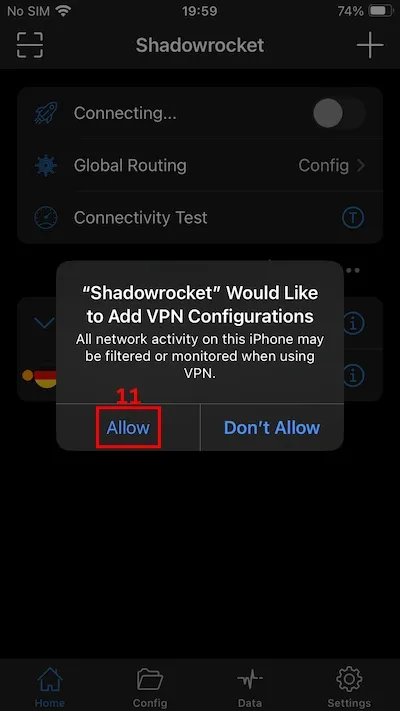The image size is (400, 711).
Task: Go to the Home tab
Action: (x=50, y=687)
